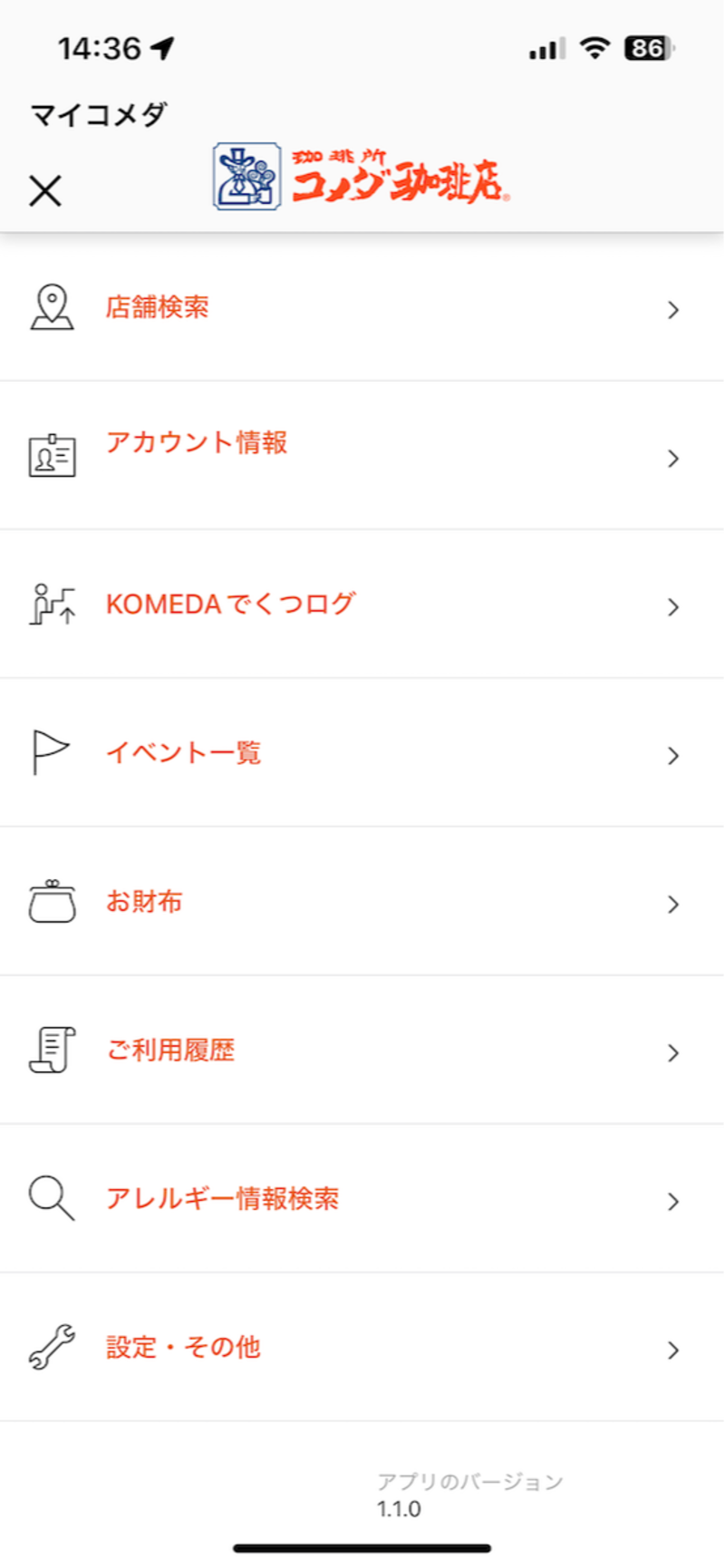
Task: Select the flag icon next to イベント一覧
Action: [x=52, y=752]
